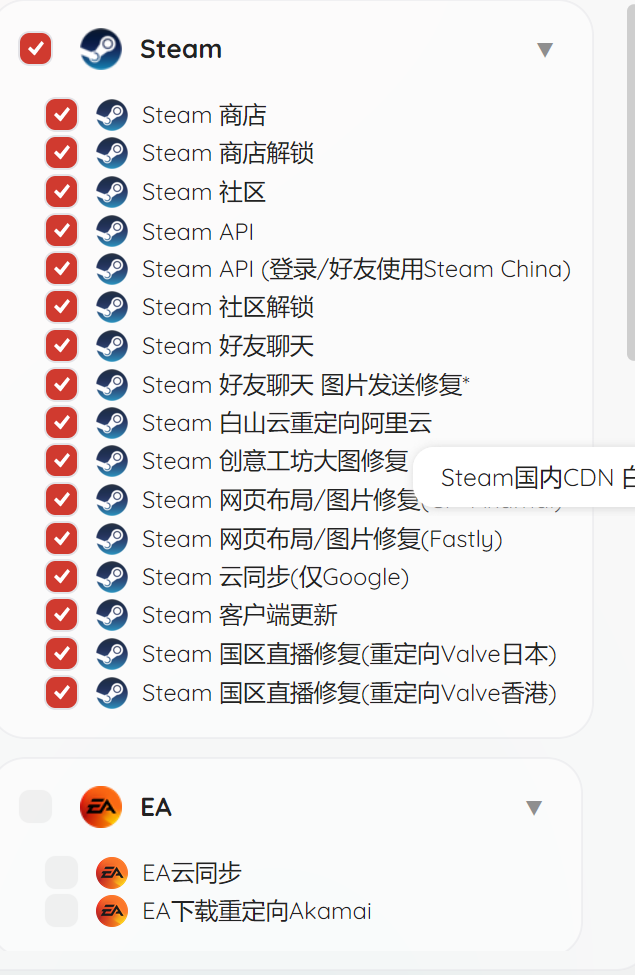Toggle Steam 云同步(仅Google)
This screenshot has width=635, height=975.
coord(62,577)
